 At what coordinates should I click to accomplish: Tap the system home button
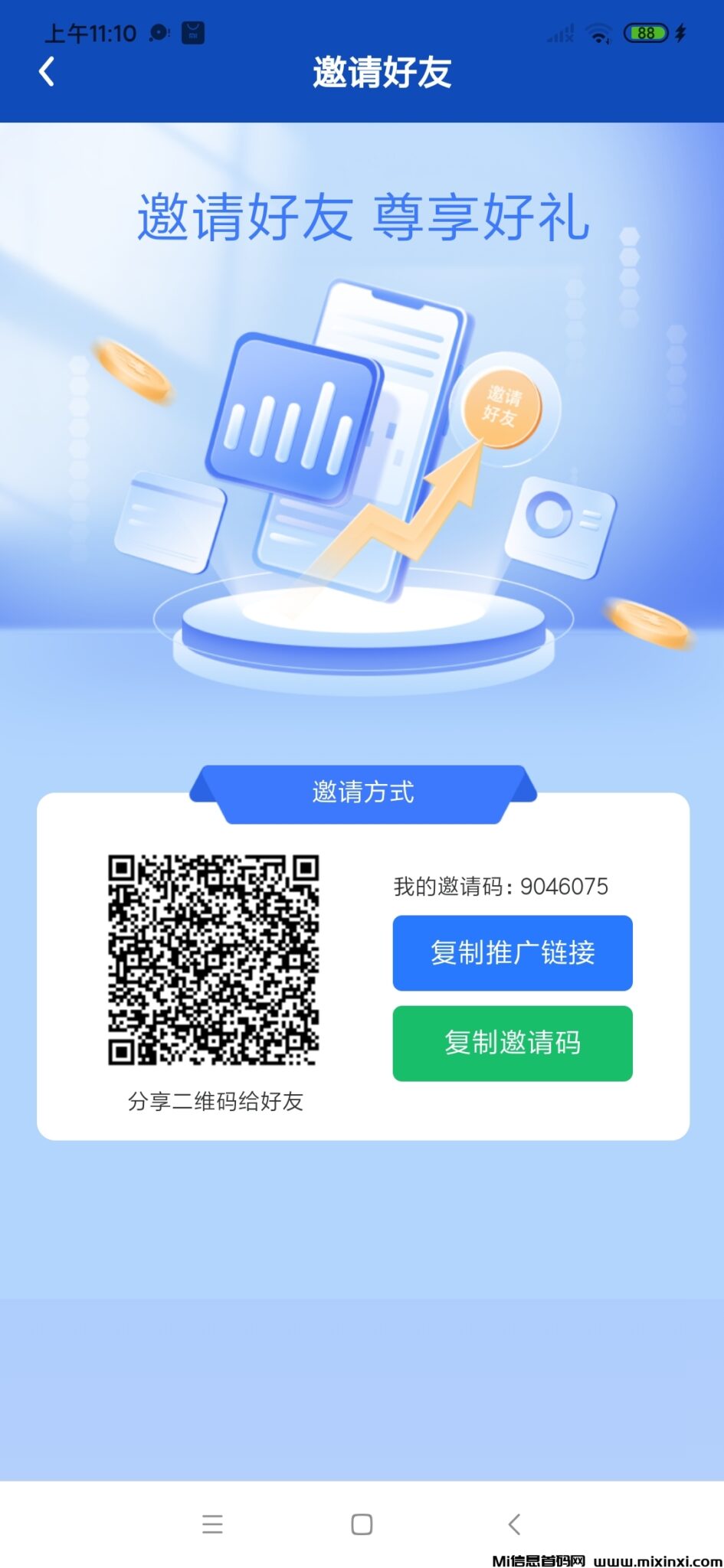362,1524
